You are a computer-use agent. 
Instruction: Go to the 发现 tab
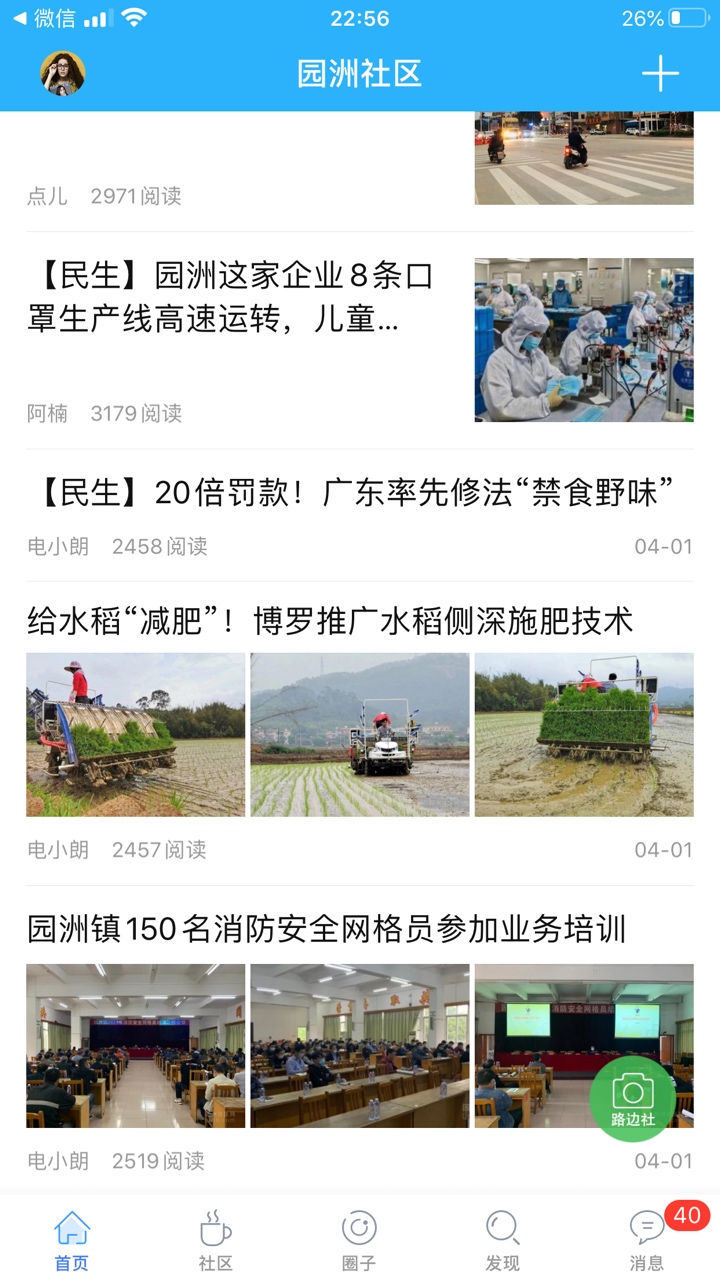tap(502, 1241)
